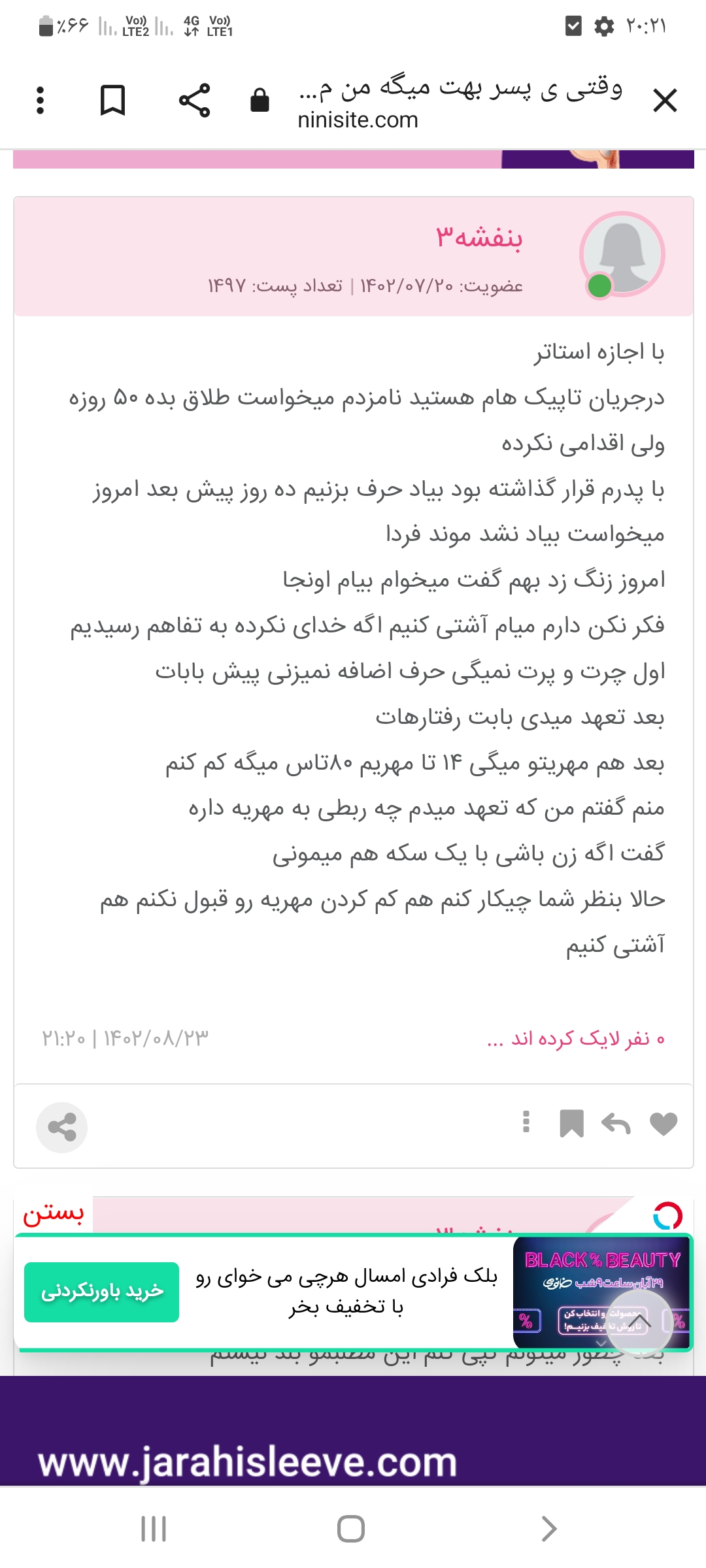Close the browser custom tab

tap(665, 101)
